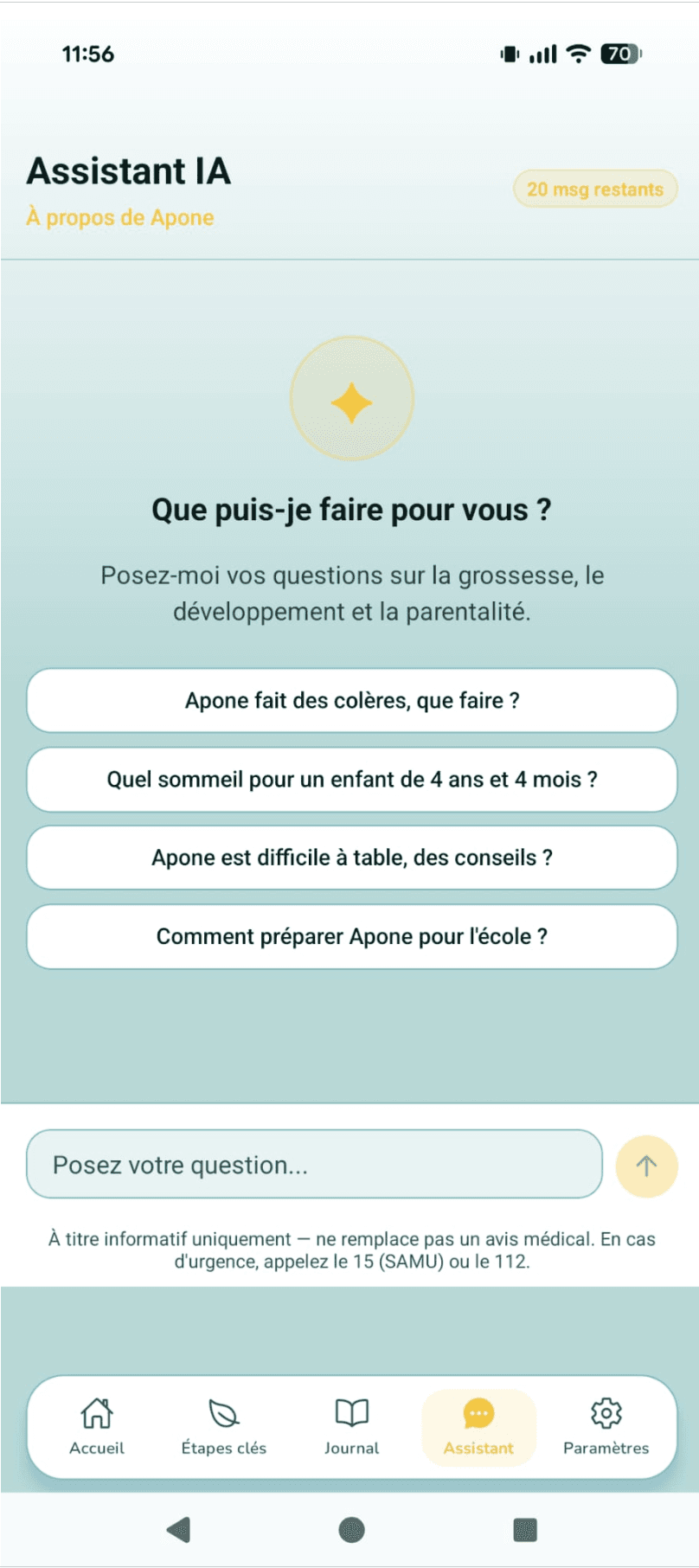
Task: Open the Paramètres tab
Action: [x=606, y=1426]
